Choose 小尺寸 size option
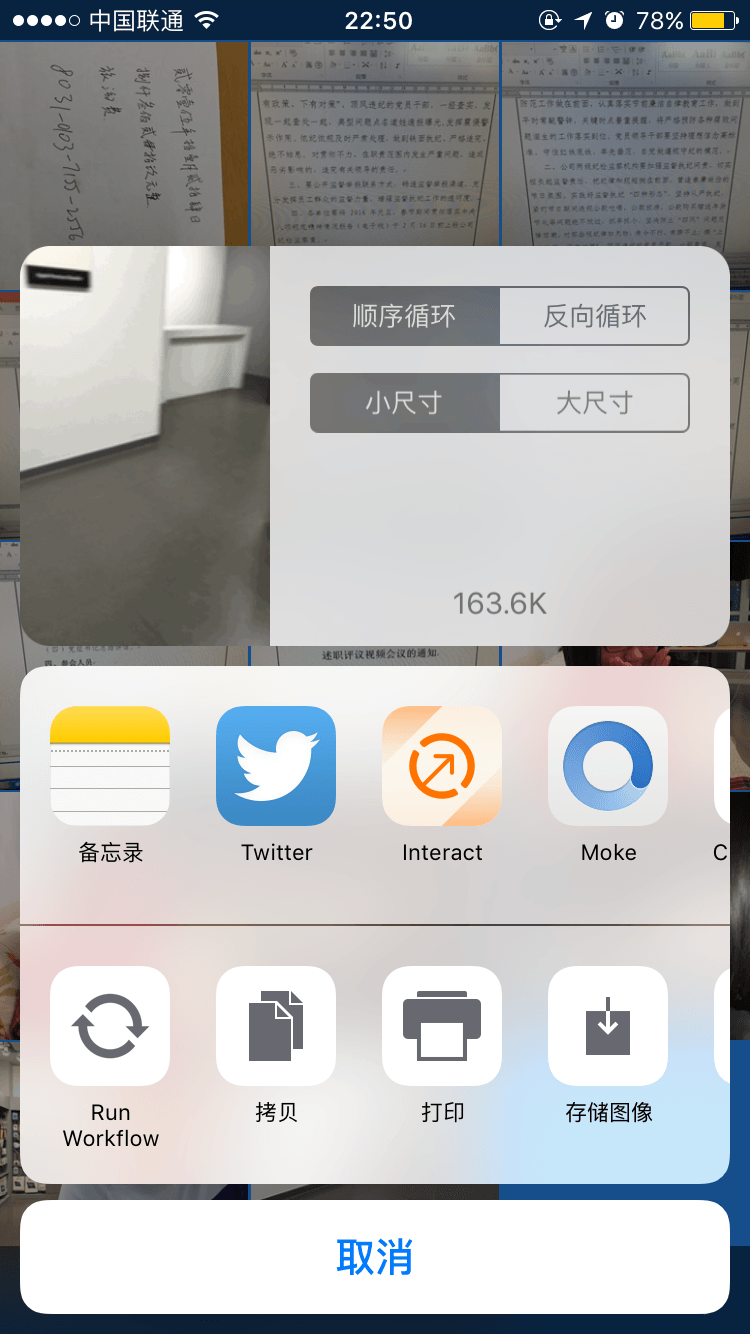The height and width of the screenshot is (1334, 750). coord(404,403)
